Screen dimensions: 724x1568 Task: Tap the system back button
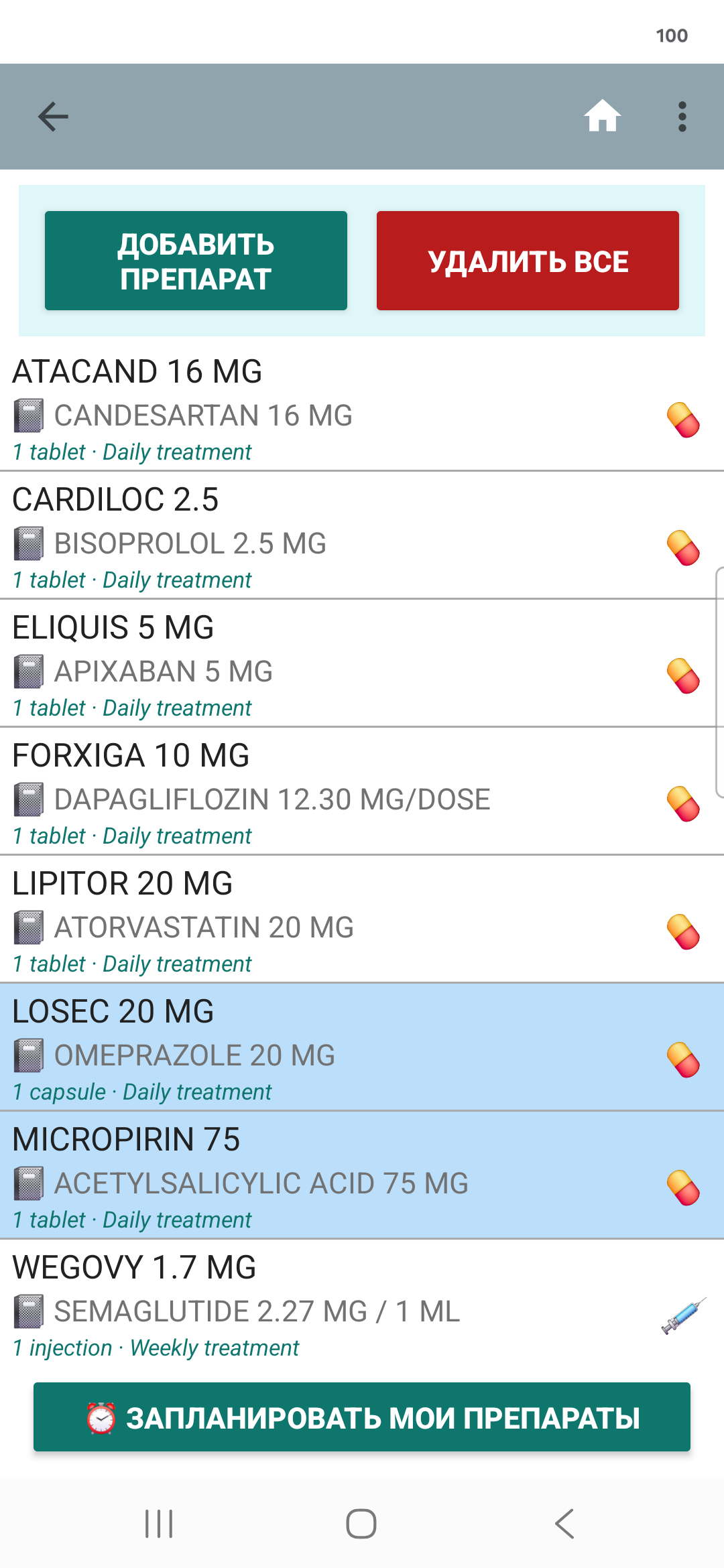(x=564, y=1524)
